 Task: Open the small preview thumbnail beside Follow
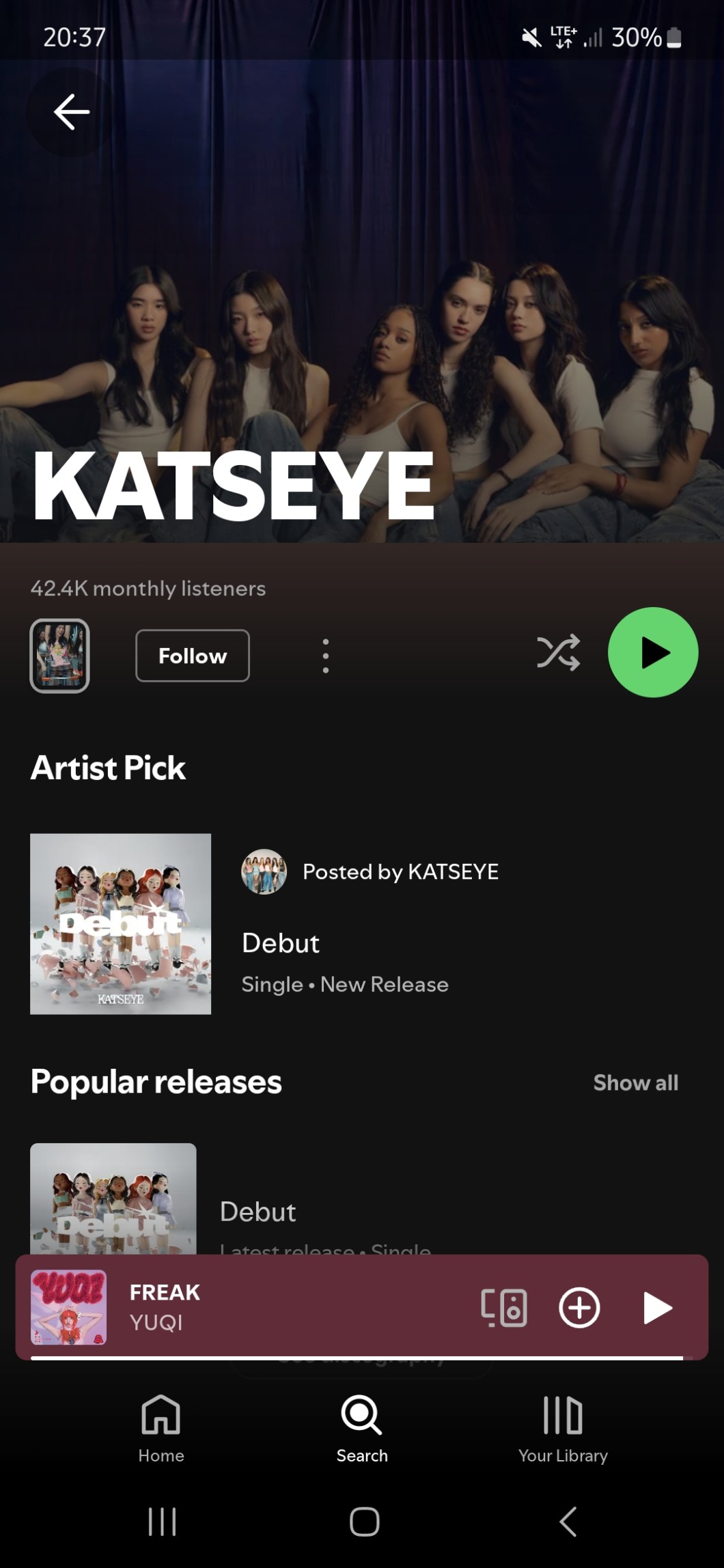click(60, 656)
